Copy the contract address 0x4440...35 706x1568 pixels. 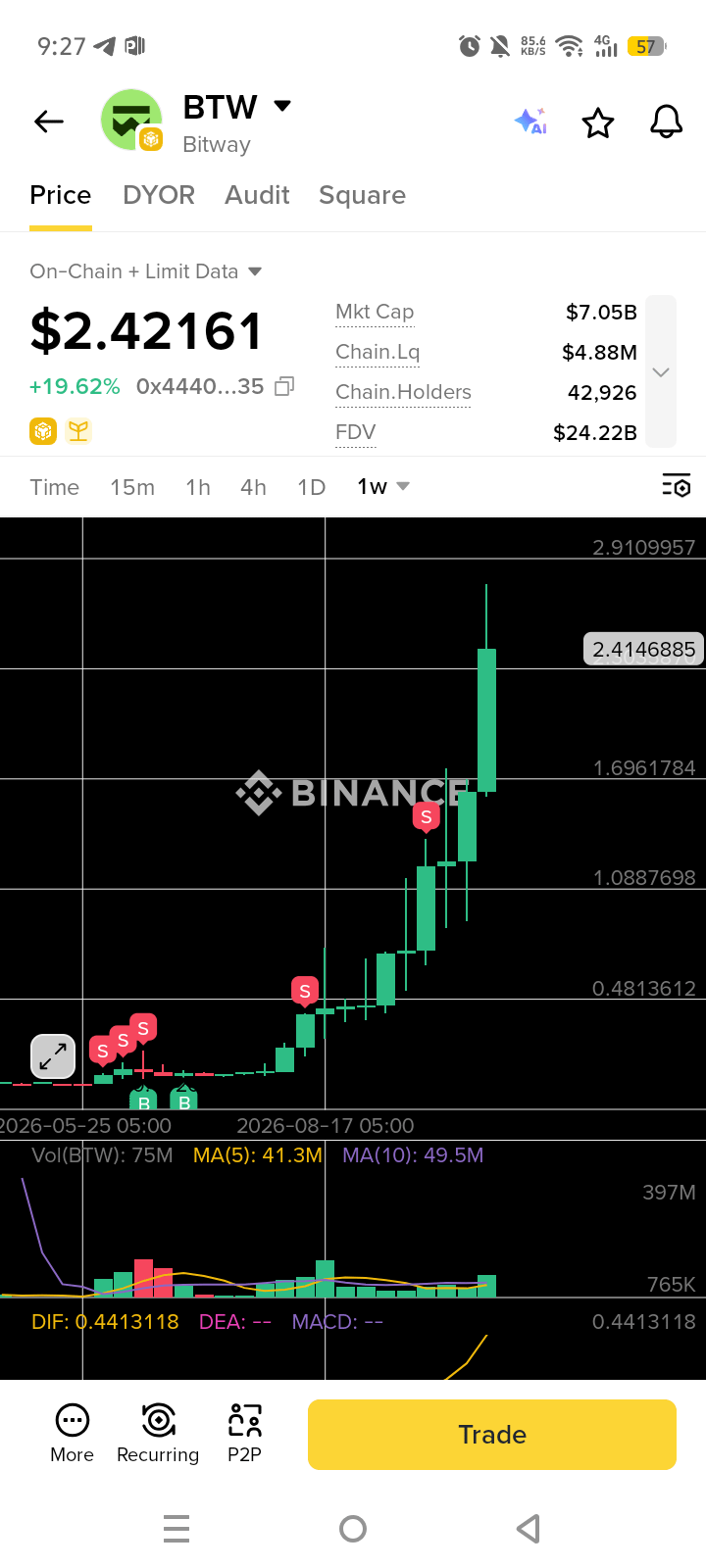click(x=284, y=386)
